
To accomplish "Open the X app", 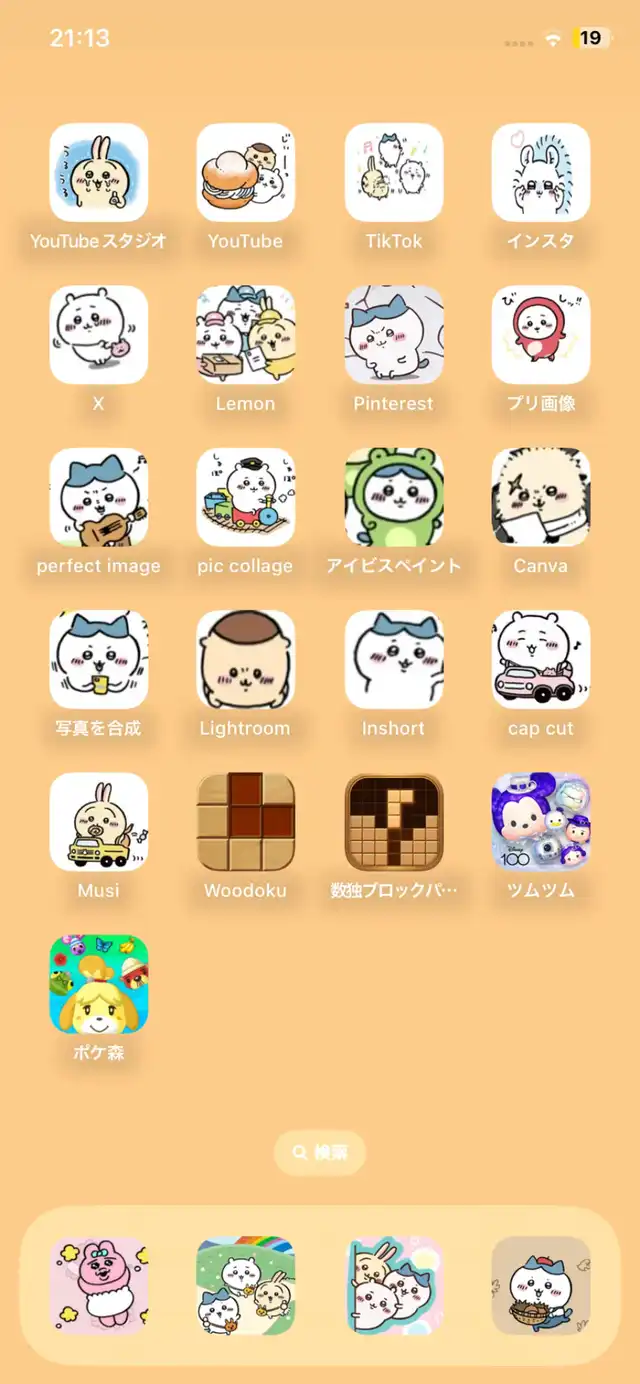I will (x=98, y=335).
